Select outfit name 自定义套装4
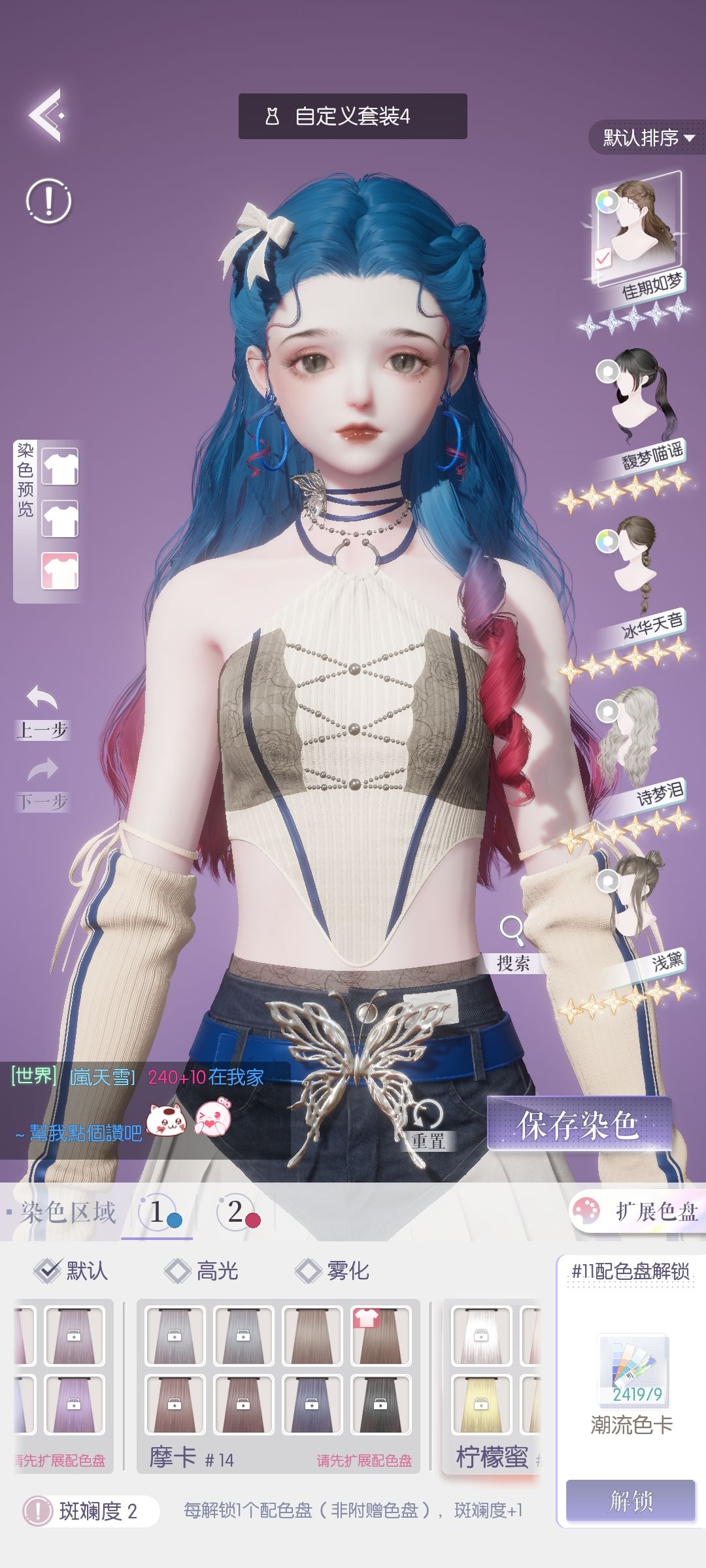This screenshot has width=706, height=1568. pos(353,116)
